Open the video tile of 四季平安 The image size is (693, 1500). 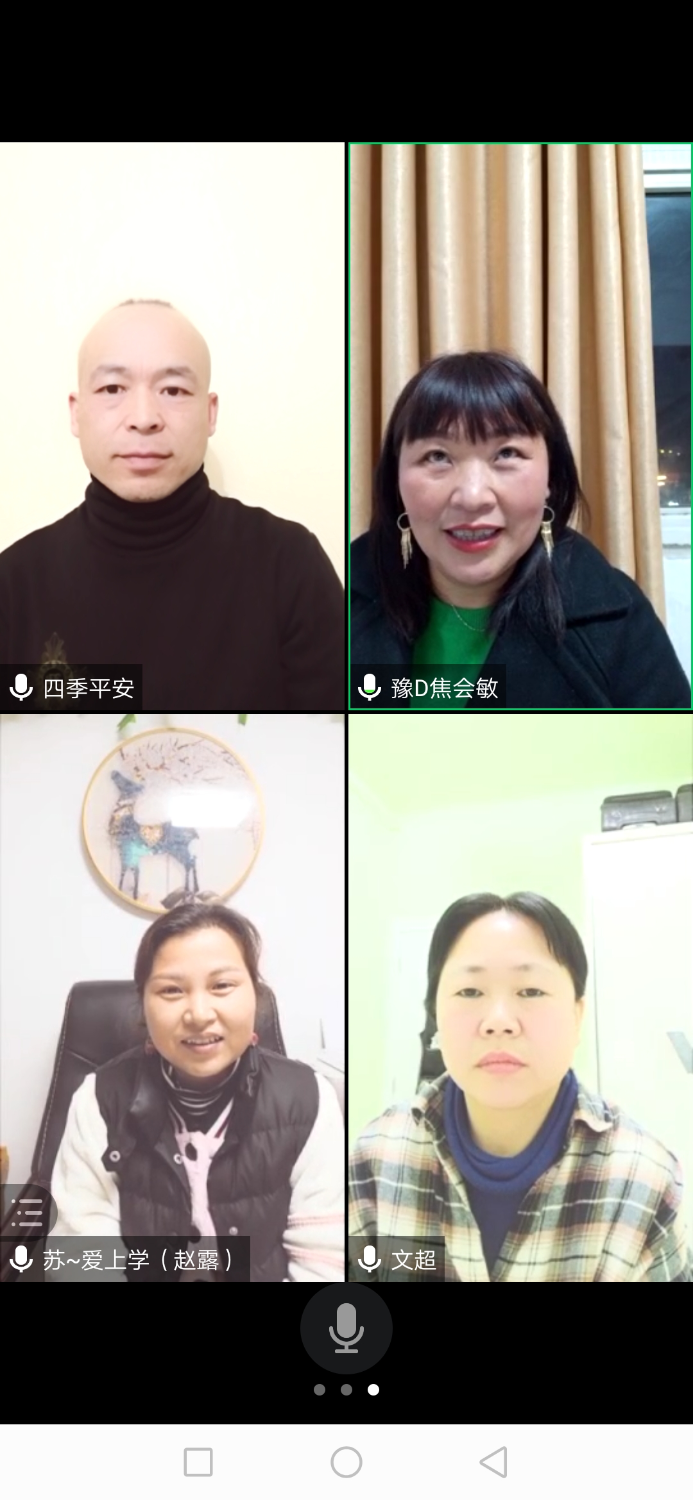172,426
